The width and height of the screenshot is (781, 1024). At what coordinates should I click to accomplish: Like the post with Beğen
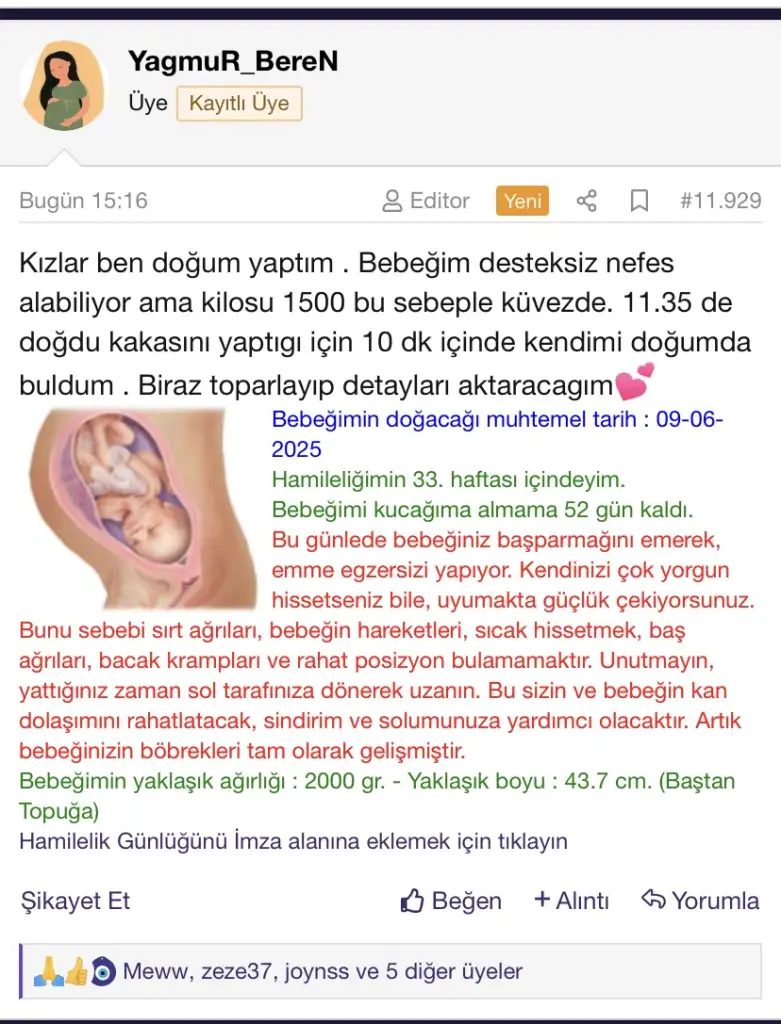451,901
